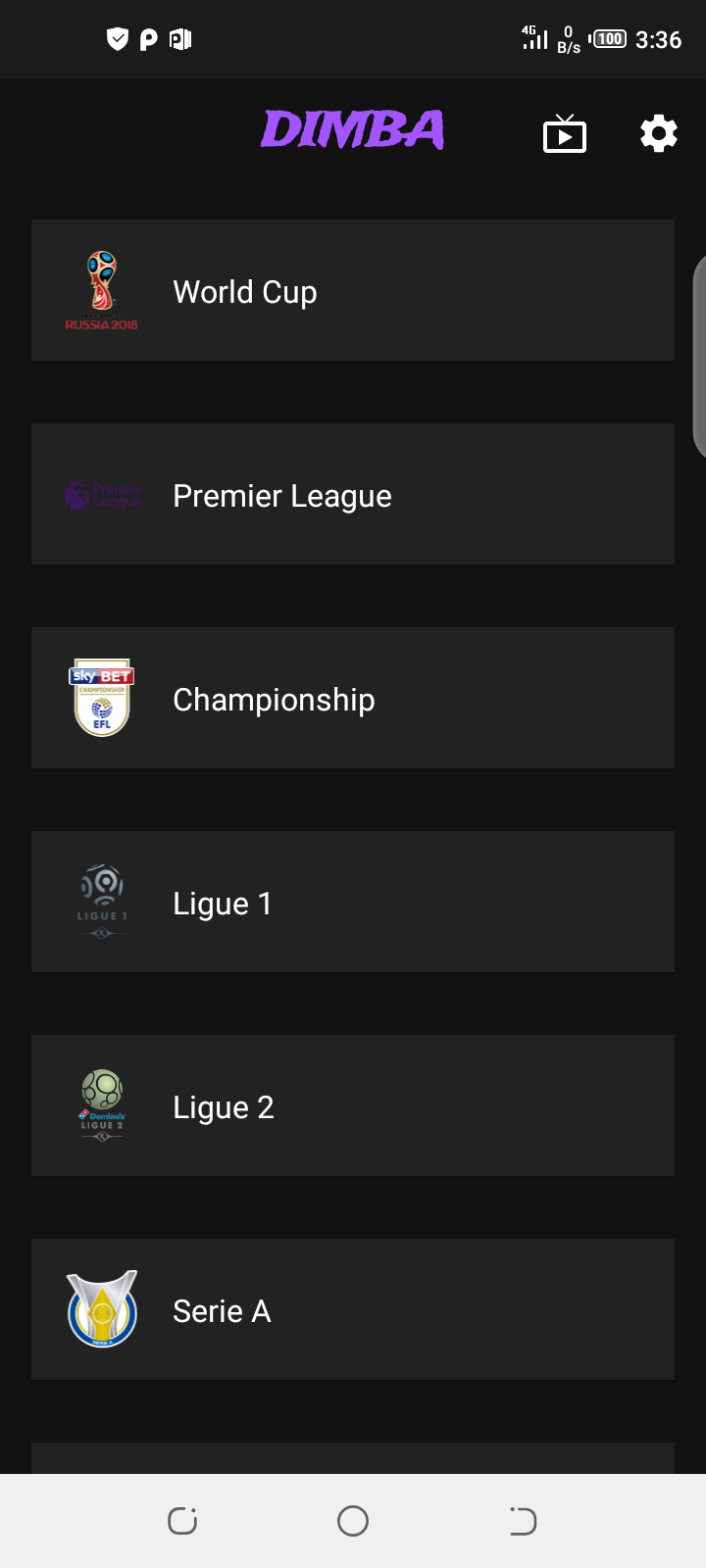Open the World Cup league

[x=353, y=290]
